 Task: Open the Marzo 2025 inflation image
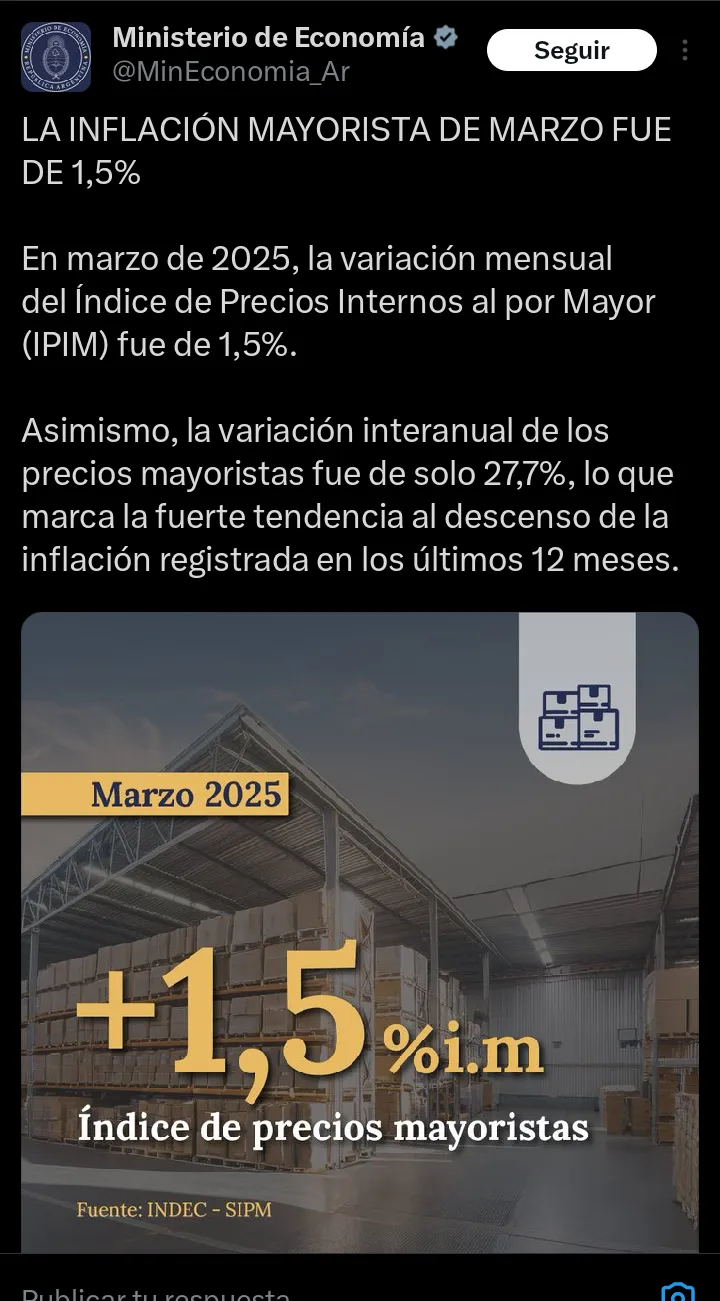359,930
